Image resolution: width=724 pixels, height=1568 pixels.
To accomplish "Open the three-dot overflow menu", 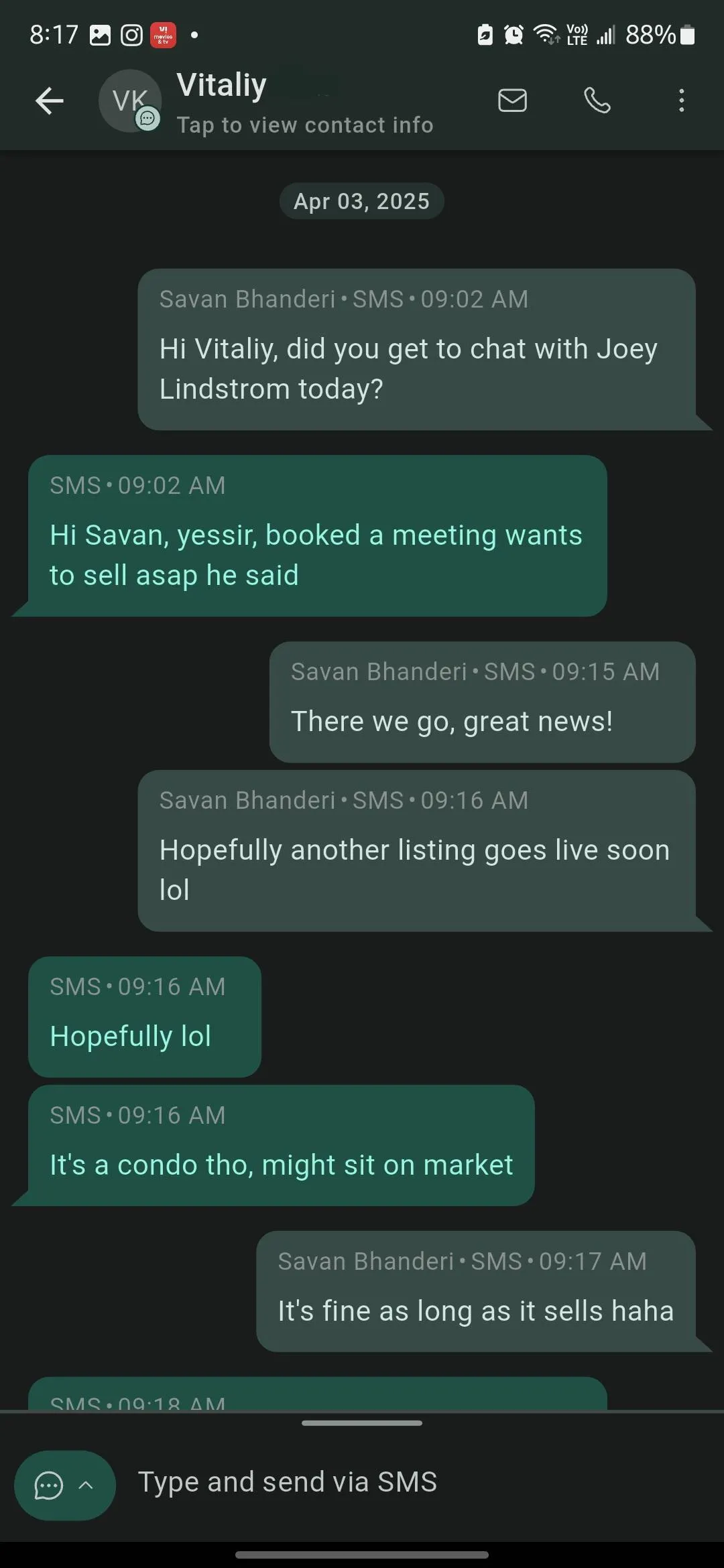I will [x=682, y=101].
